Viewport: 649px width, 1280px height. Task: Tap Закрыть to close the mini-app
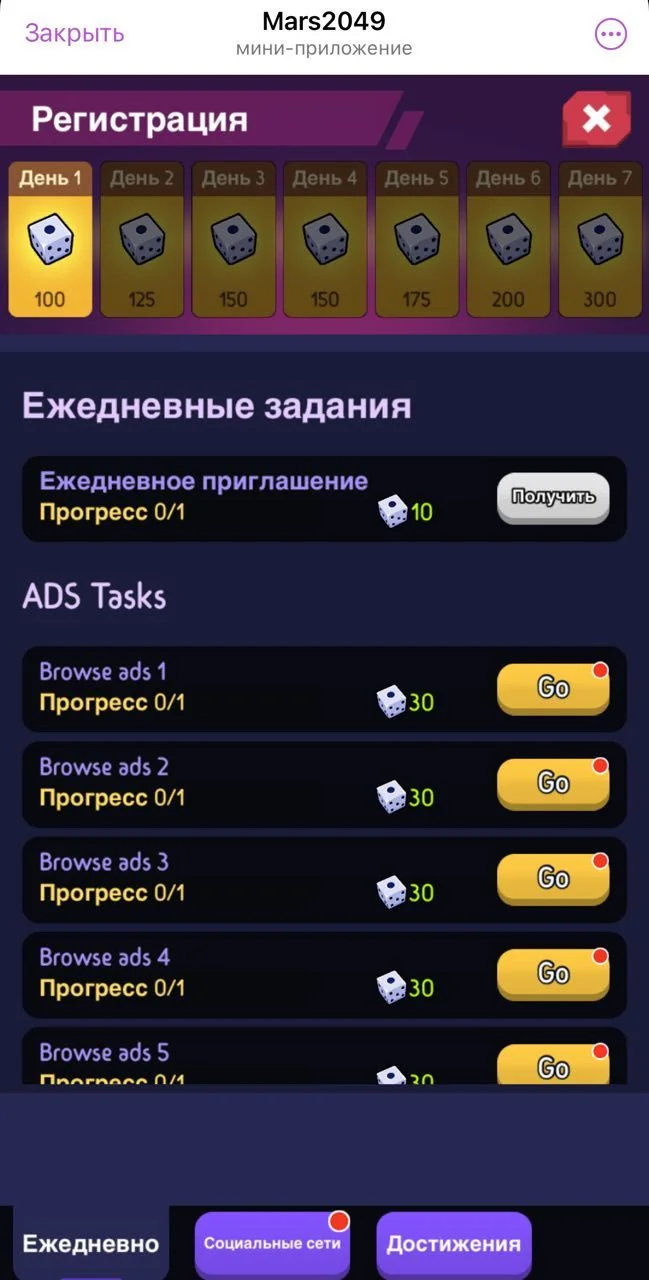pos(74,33)
